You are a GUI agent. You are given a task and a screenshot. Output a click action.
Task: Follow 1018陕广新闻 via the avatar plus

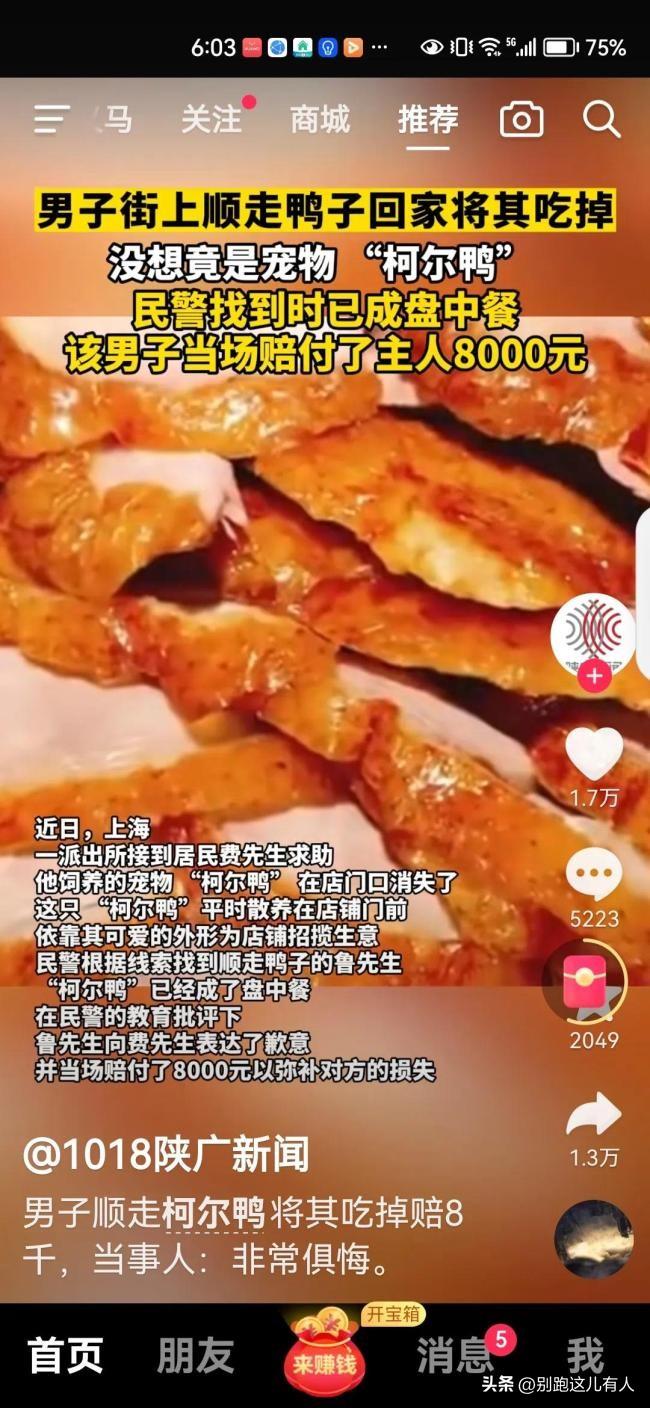point(594,677)
